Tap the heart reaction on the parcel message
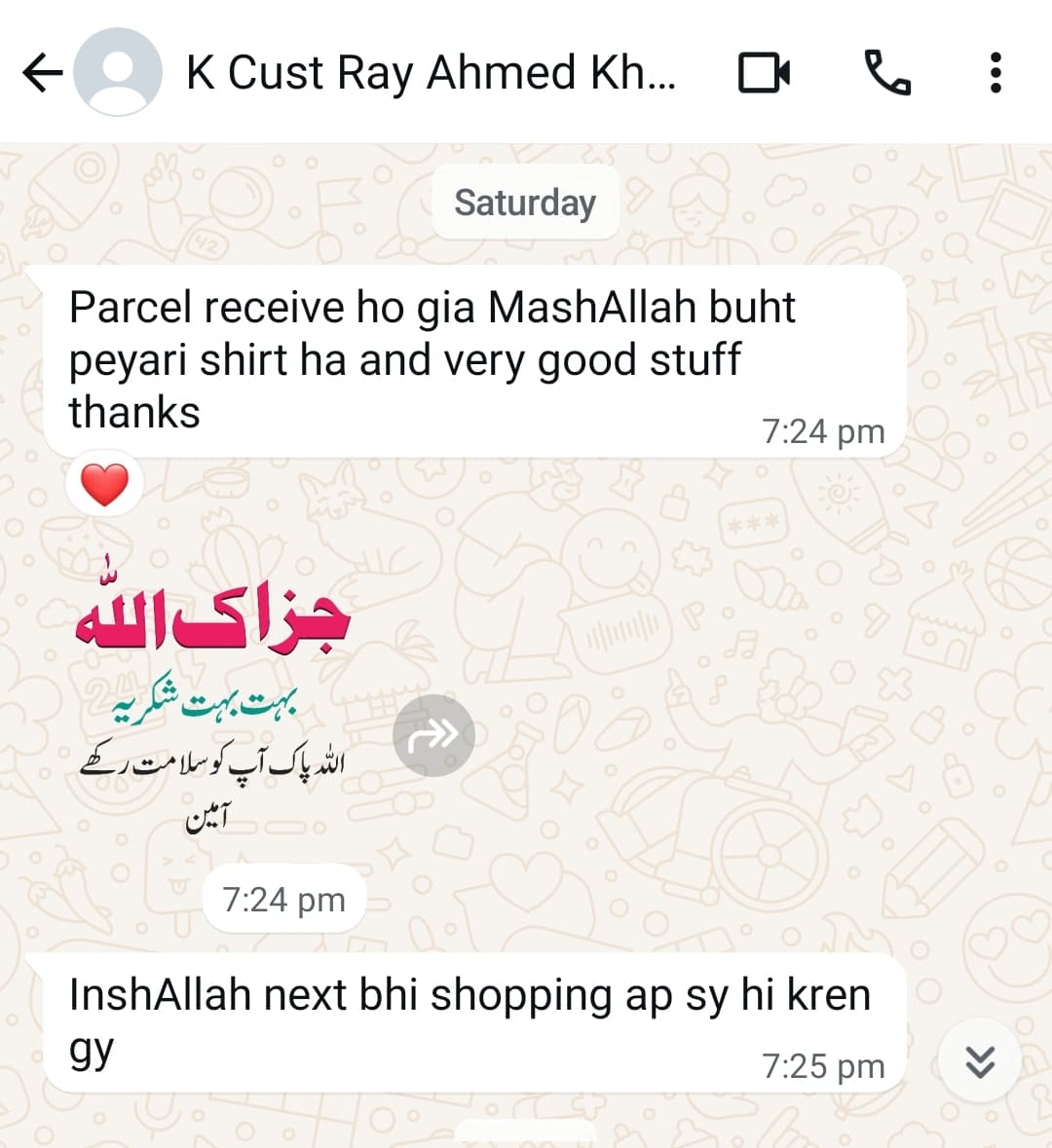The height and width of the screenshot is (1148, 1052). coord(104,485)
